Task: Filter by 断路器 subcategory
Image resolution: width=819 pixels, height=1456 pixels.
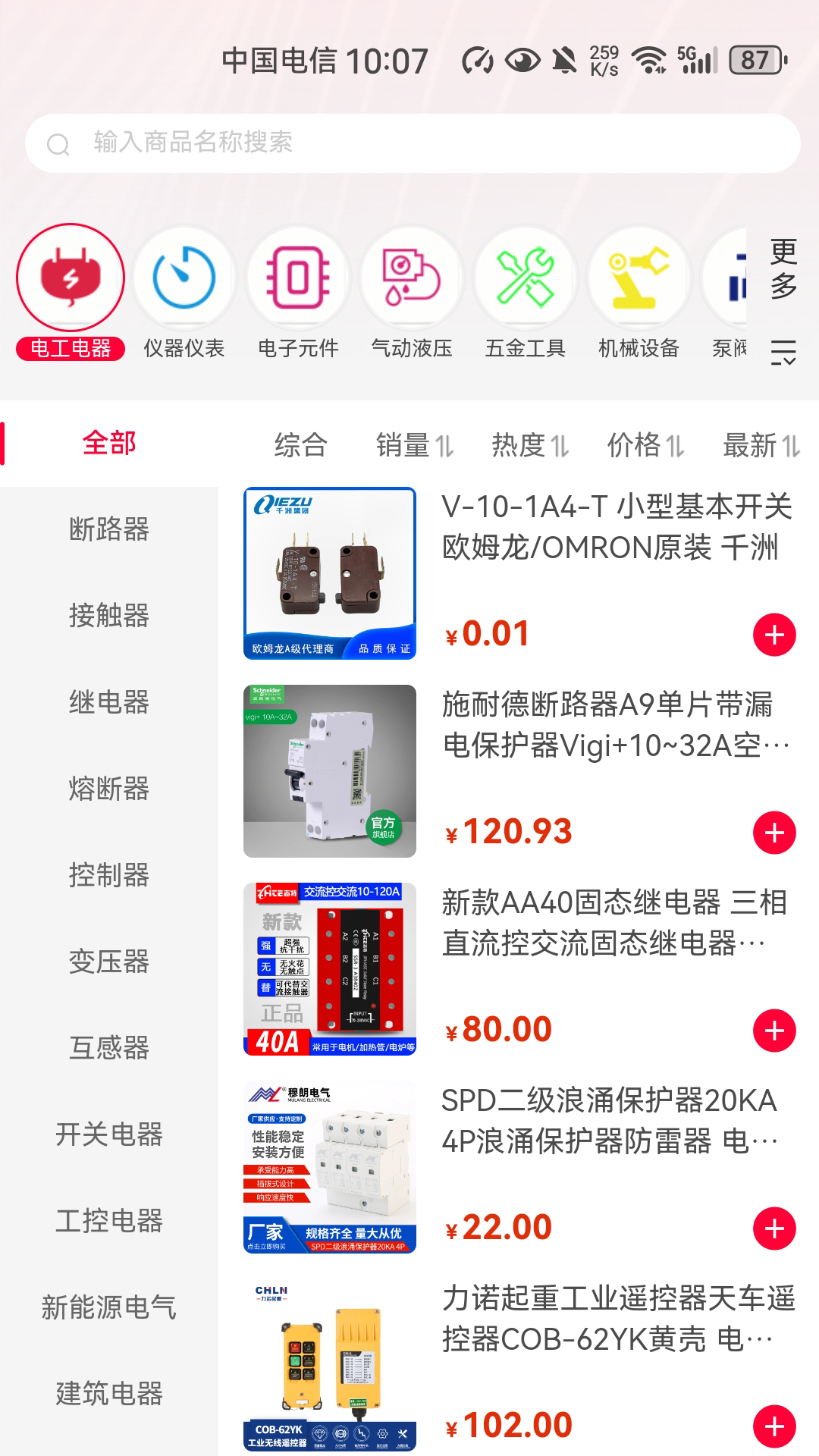Action: 109,529
